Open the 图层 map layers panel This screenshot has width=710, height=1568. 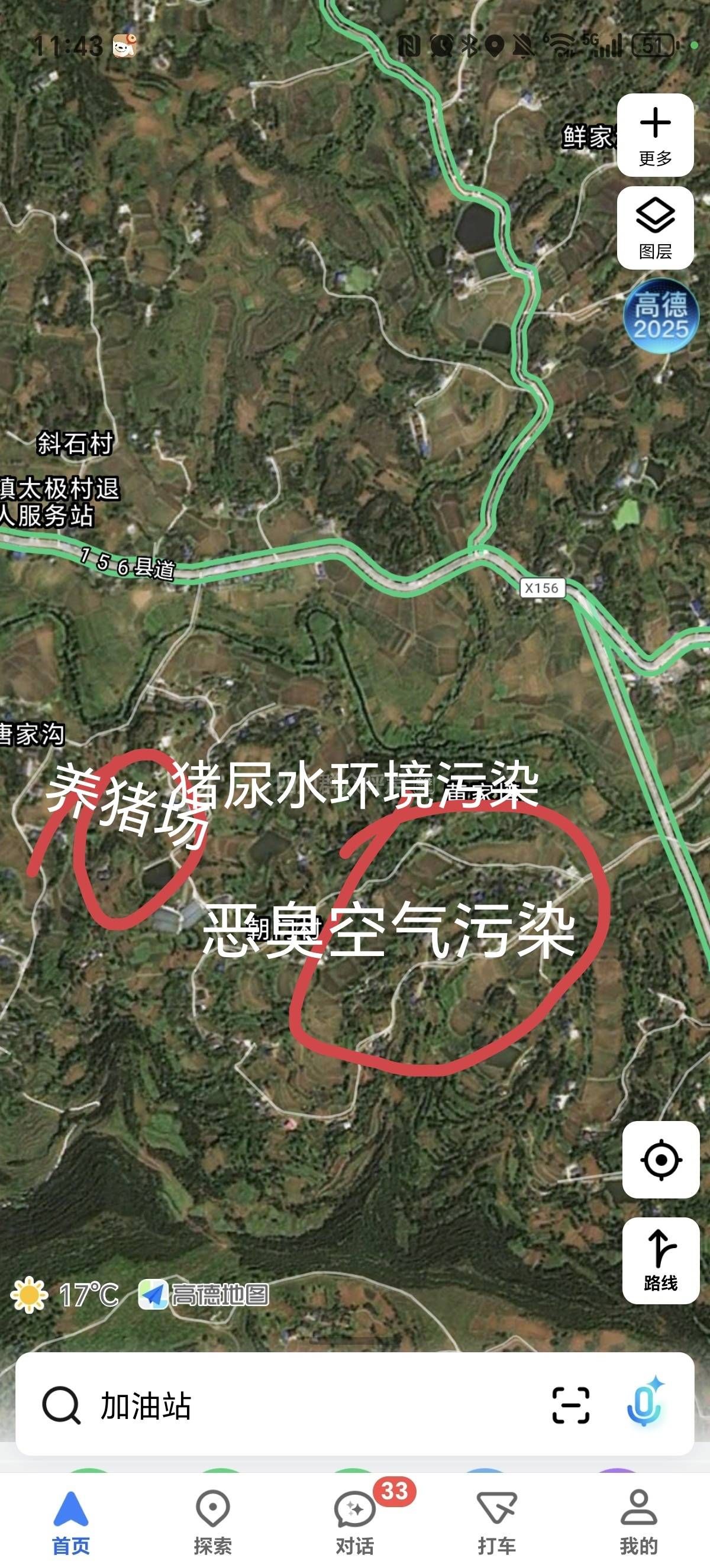655,228
